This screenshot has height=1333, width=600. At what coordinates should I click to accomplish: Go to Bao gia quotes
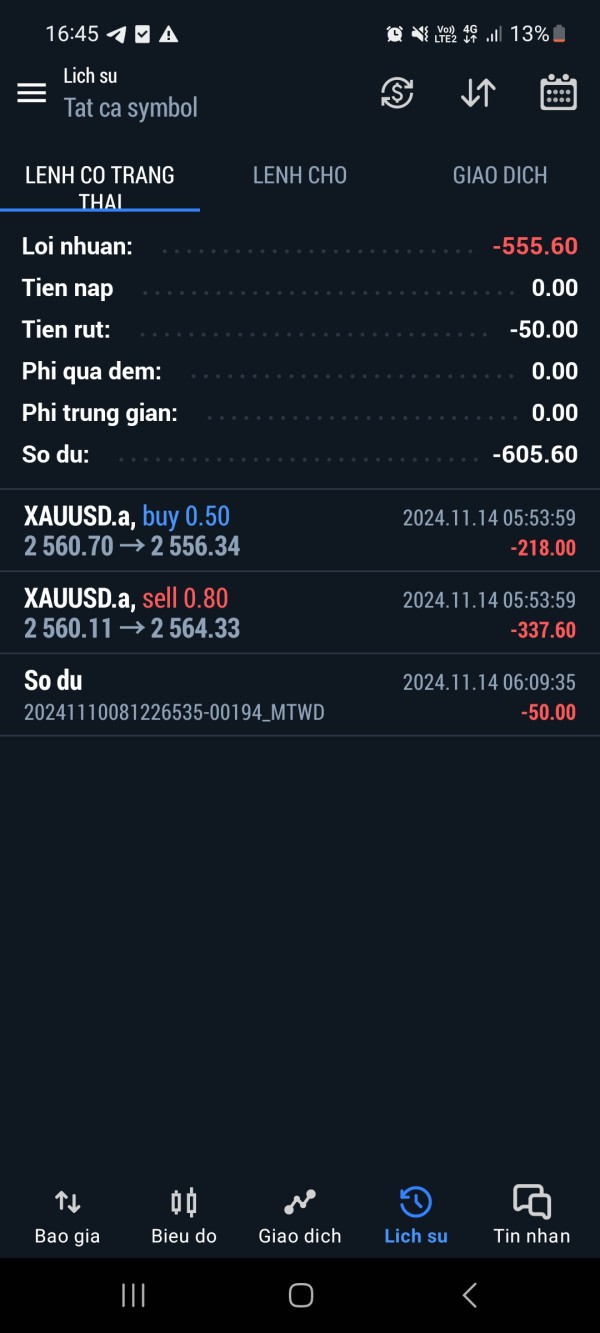[67, 1216]
